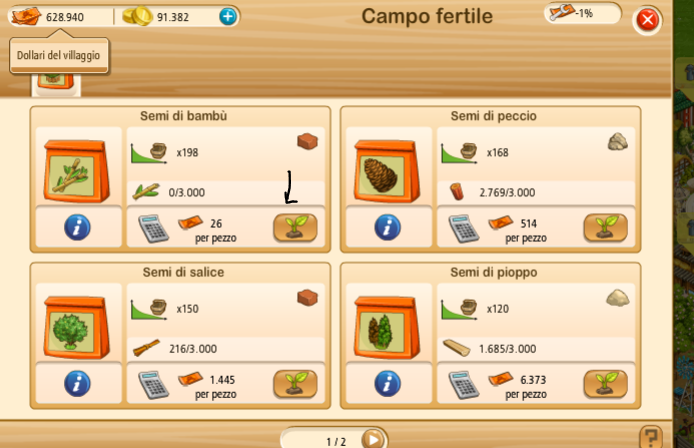The height and width of the screenshot is (448, 694).
Task: Plant willow seeds (Semi di salice)
Action: point(295,384)
